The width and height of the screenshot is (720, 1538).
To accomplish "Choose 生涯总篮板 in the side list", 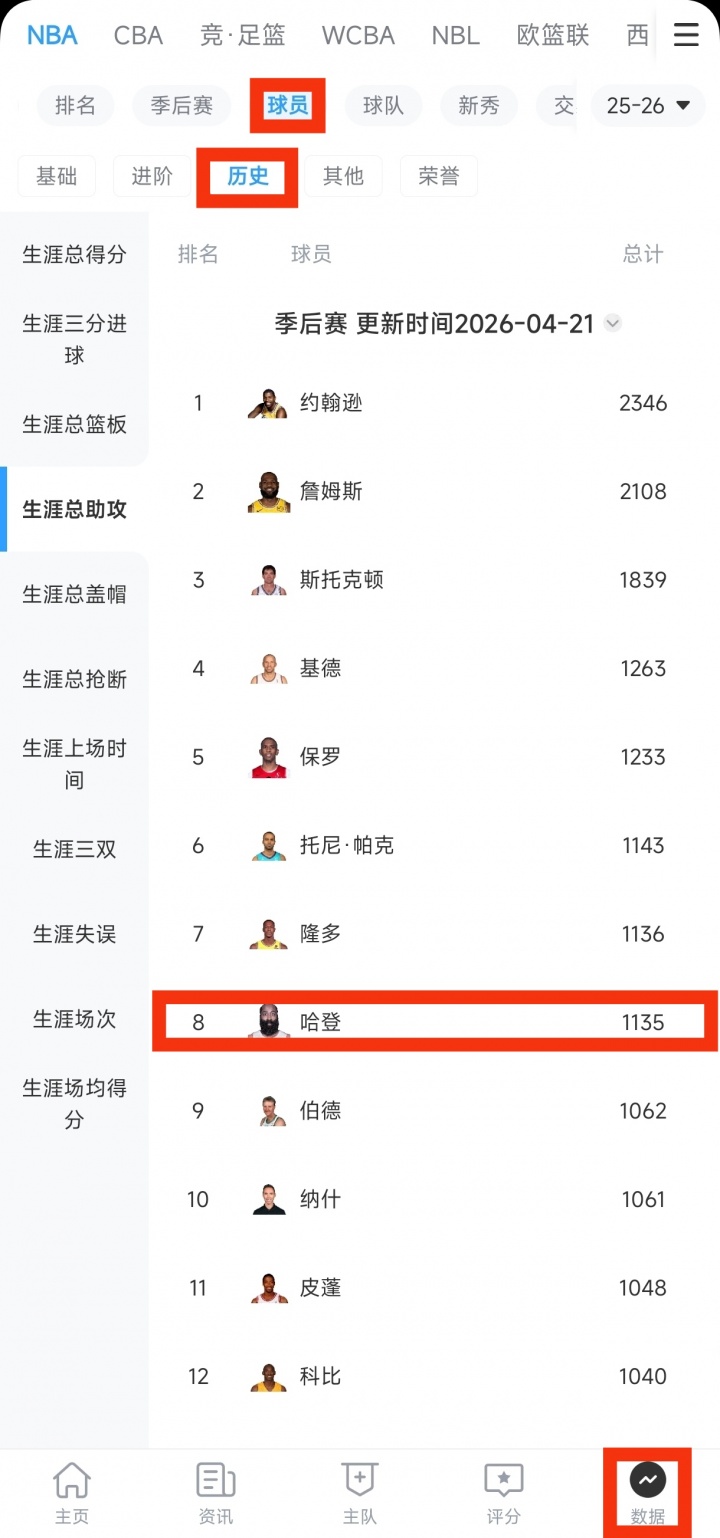I will [75, 424].
